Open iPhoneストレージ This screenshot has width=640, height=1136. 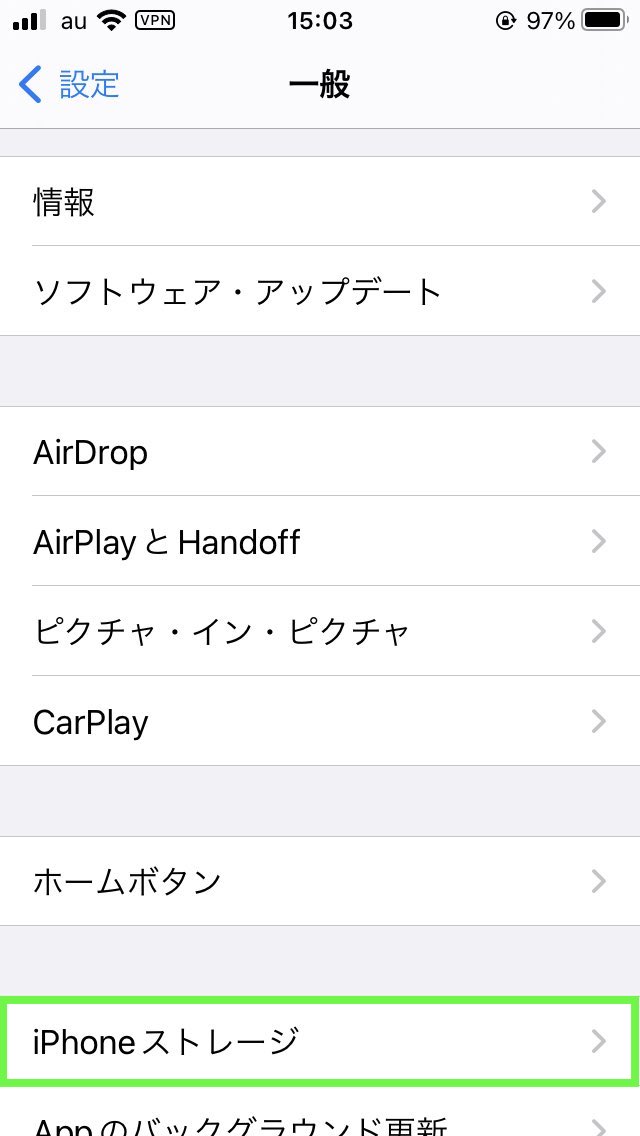pos(320,1041)
